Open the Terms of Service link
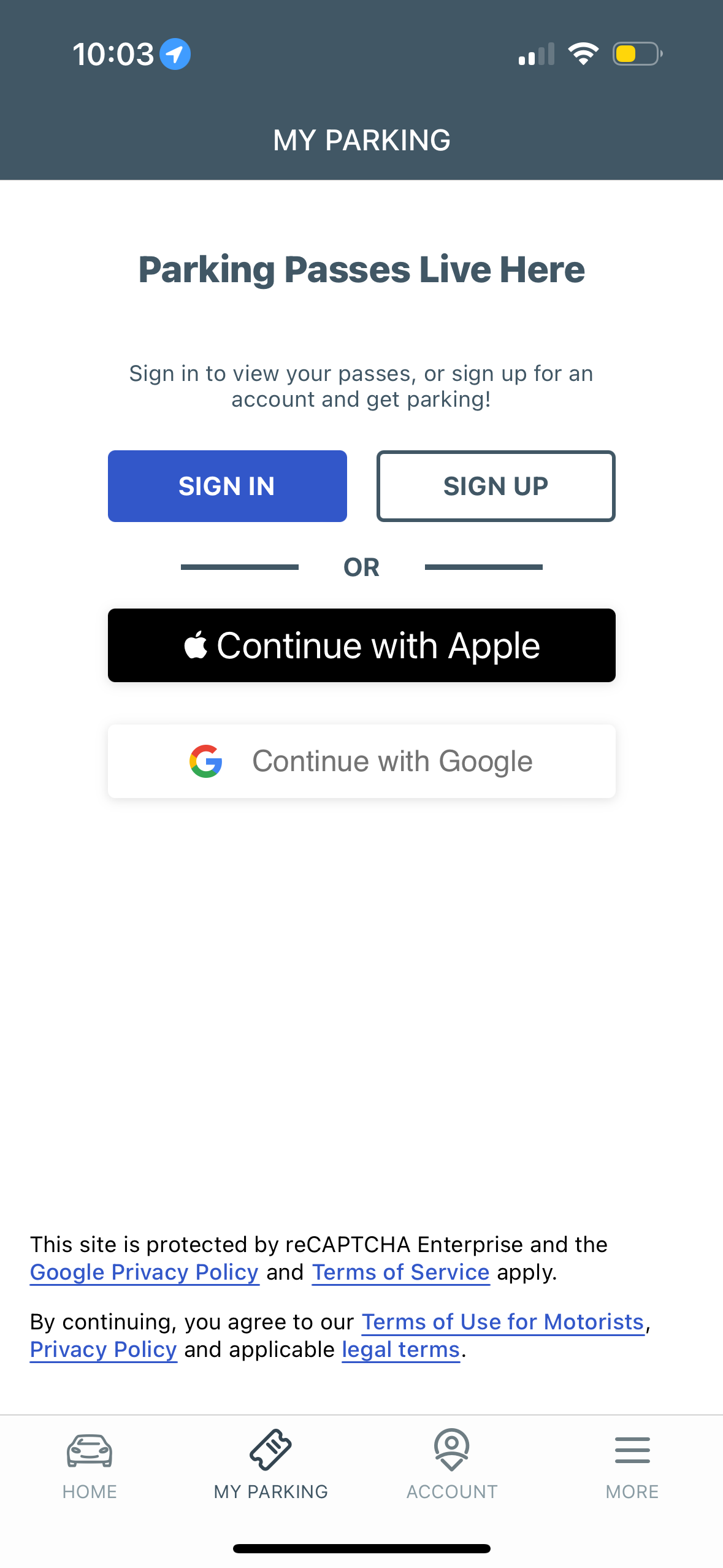This screenshot has width=723, height=1568. point(400,1272)
